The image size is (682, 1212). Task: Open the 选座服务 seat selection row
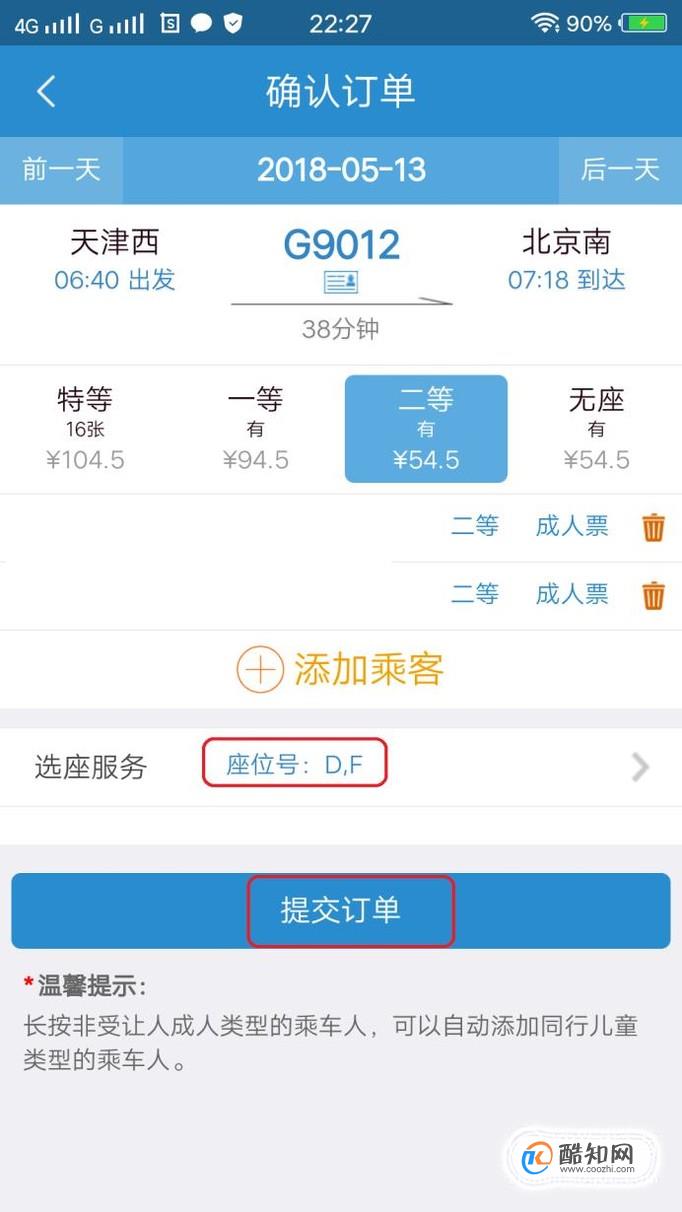click(341, 767)
